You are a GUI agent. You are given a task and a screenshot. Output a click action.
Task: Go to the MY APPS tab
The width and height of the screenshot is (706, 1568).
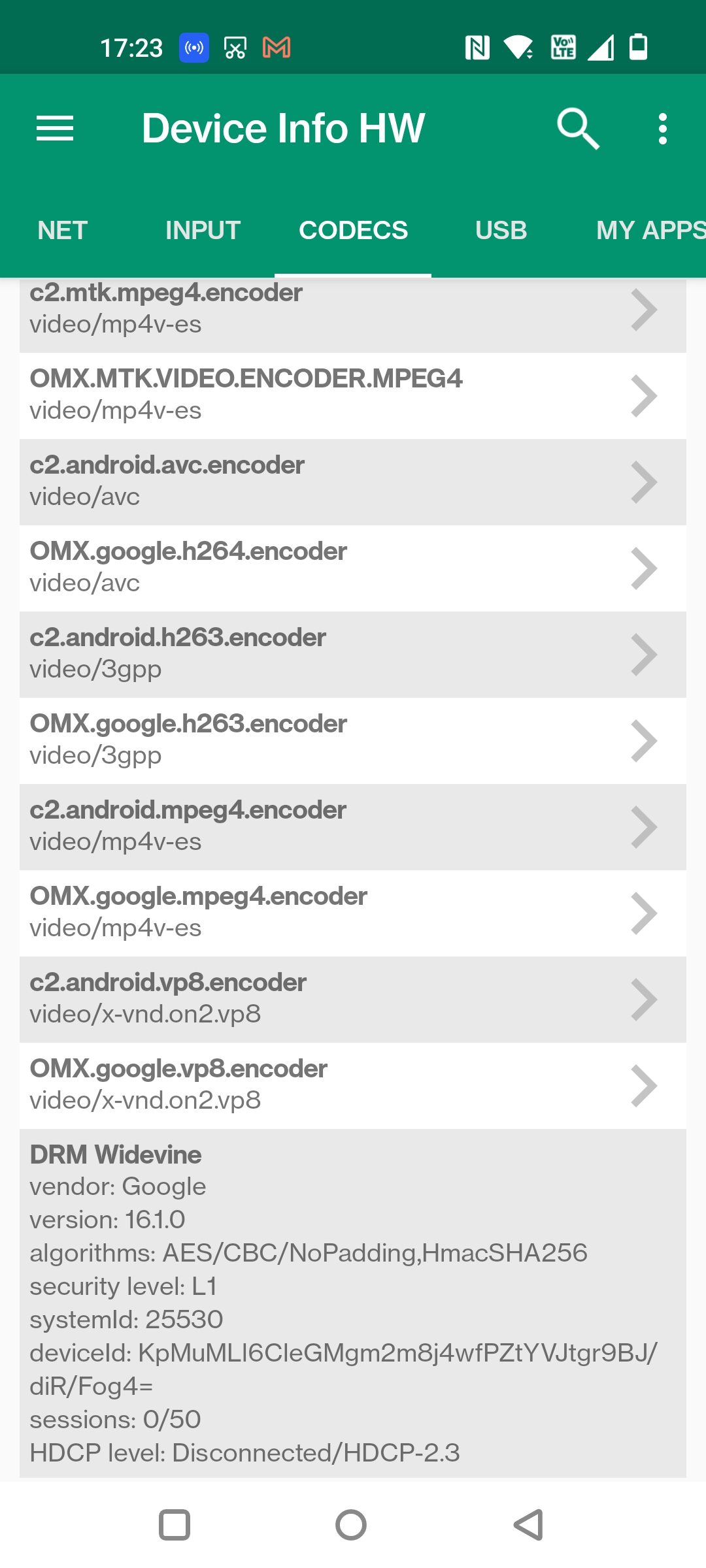click(650, 231)
